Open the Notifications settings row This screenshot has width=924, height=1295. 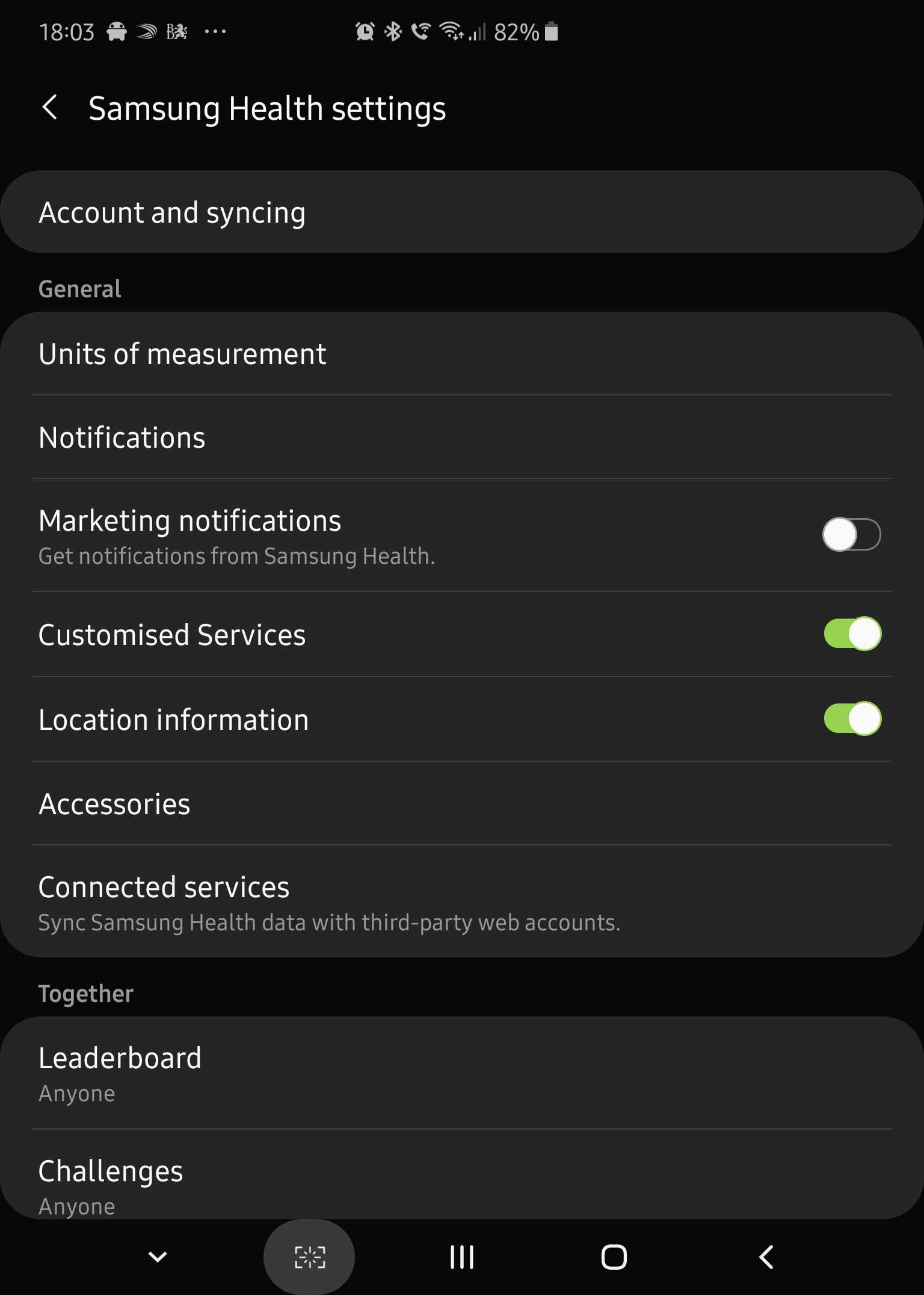[461, 437]
